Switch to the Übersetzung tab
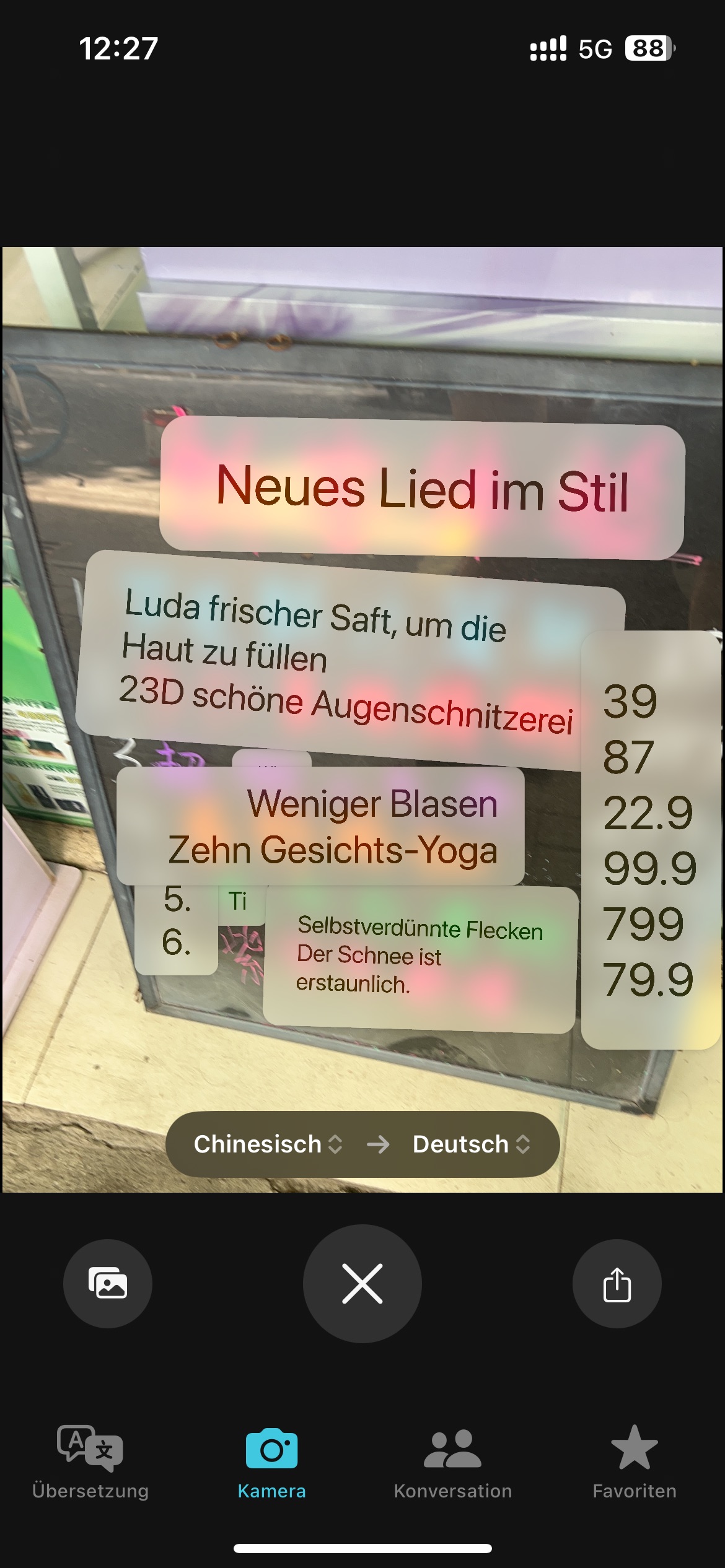Viewport: 725px width, 1568px height. [90, 1462]
